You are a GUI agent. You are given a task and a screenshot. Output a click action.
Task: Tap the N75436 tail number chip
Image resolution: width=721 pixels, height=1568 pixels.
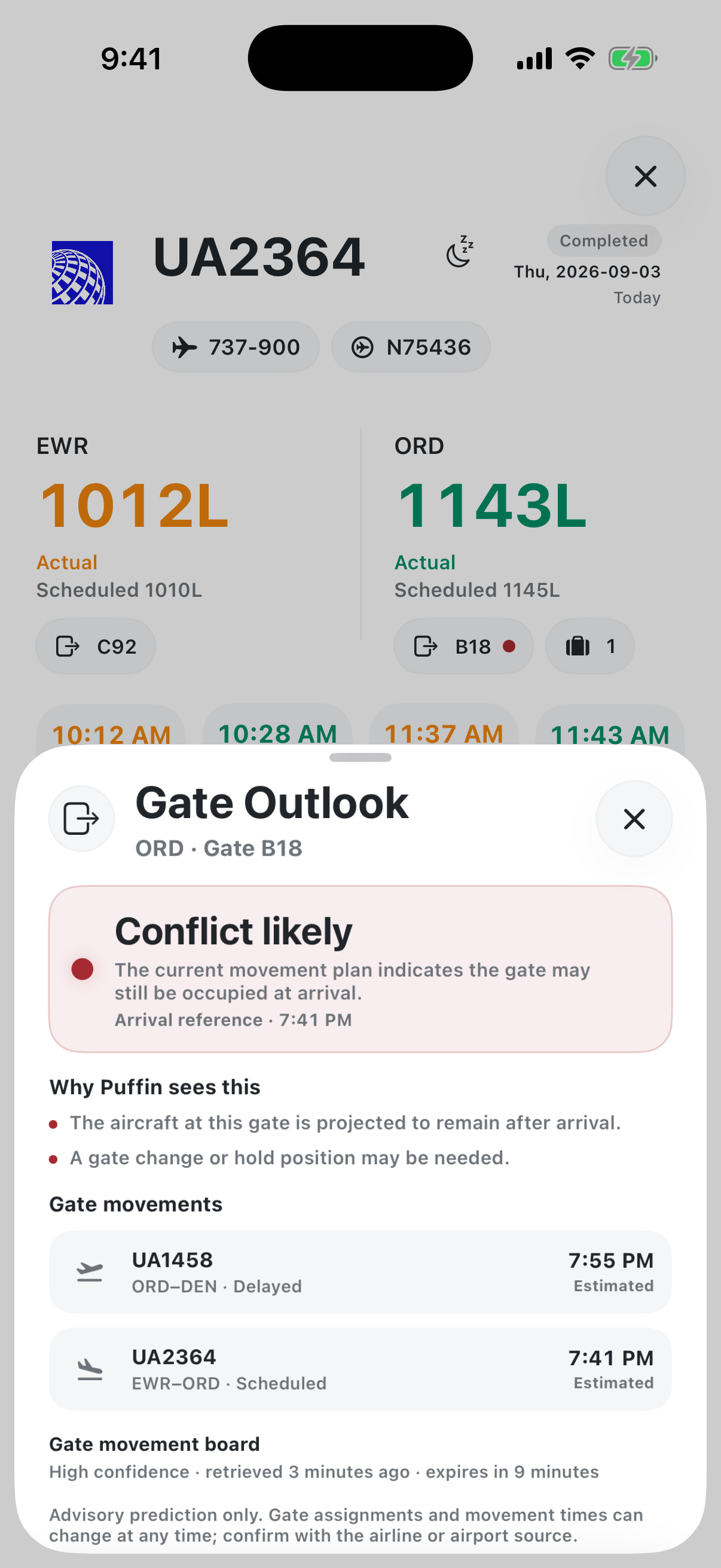click(x=411, y=347)
